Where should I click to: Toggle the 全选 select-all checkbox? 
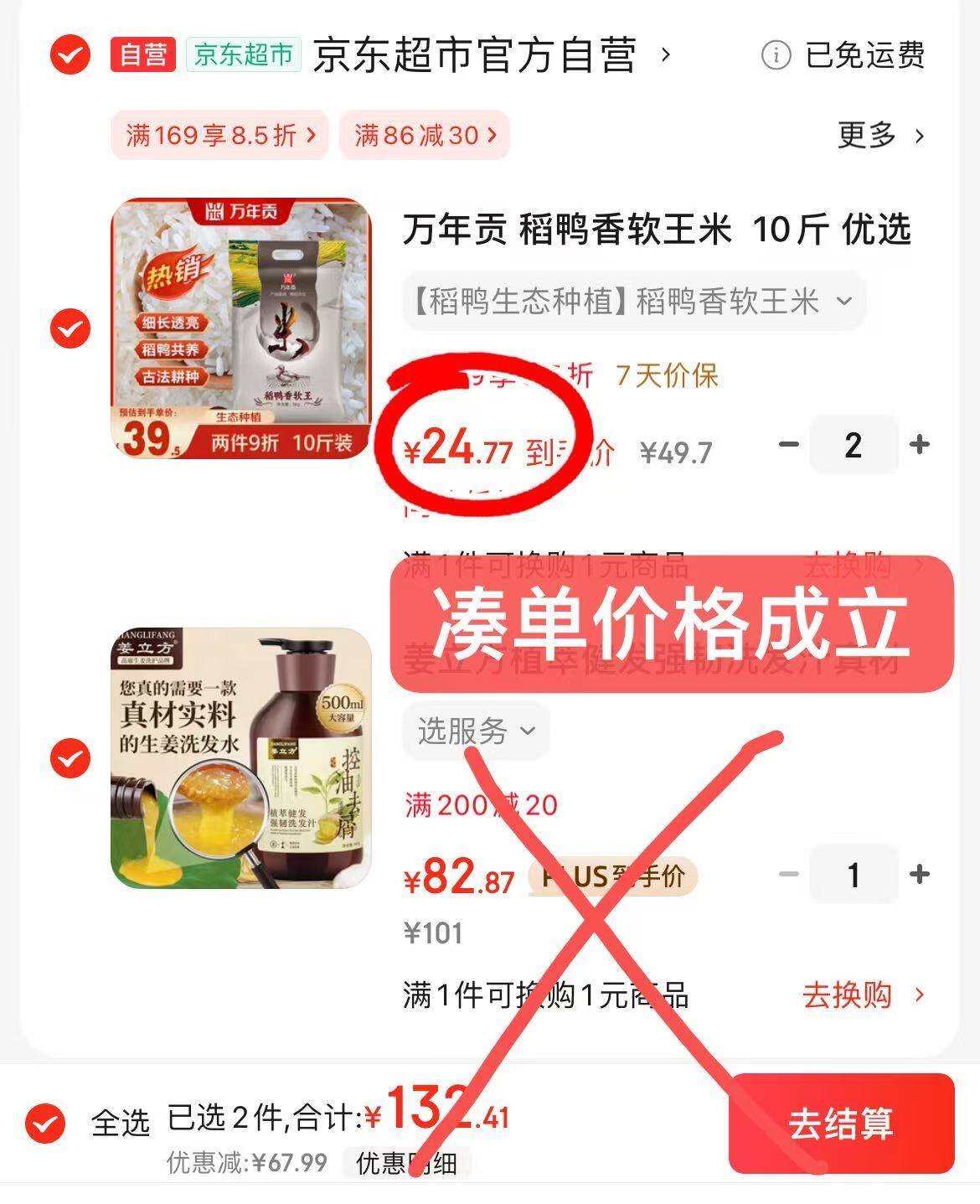(45, 1124)
